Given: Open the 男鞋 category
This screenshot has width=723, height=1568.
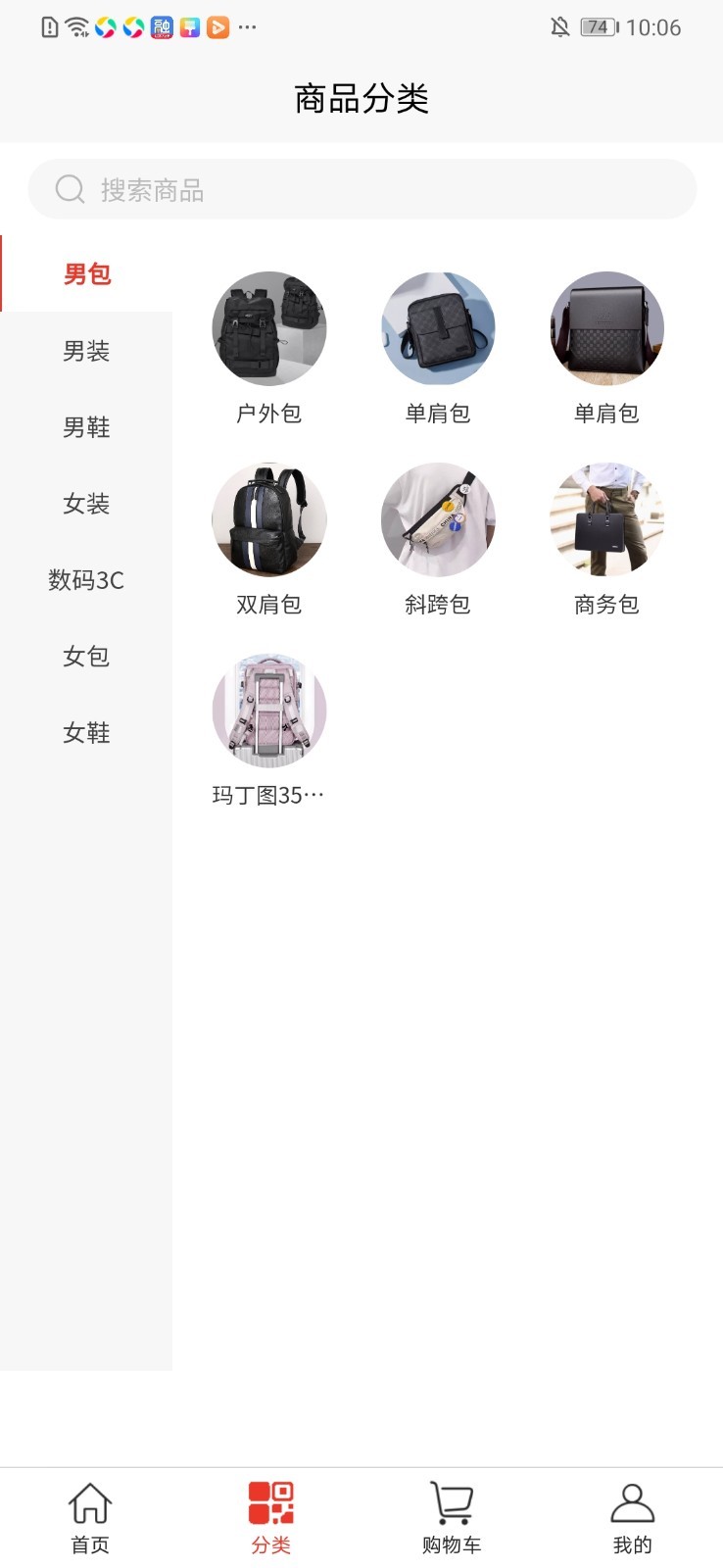Looking at the screenshot, I should 86,427.
